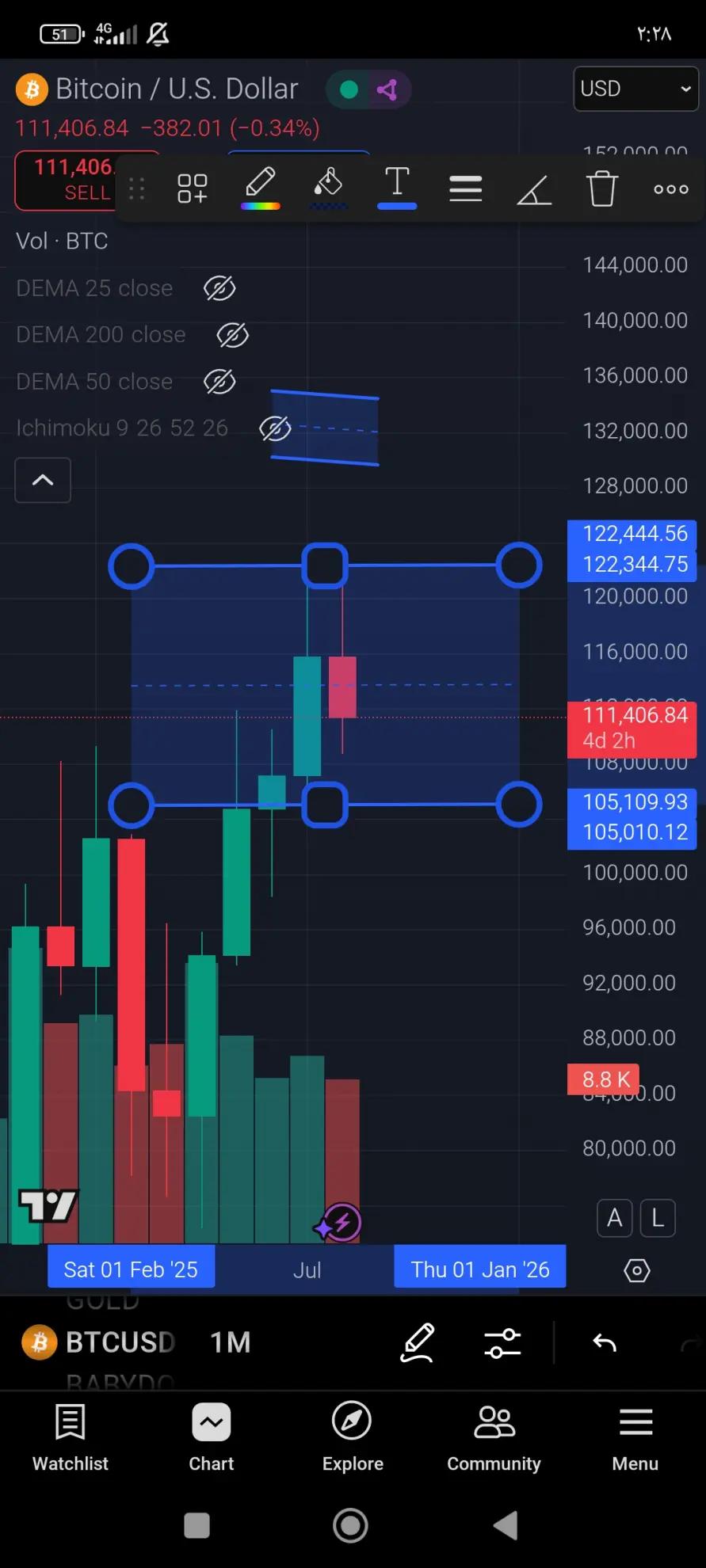706x1568 pixels.
Task: Change line color with pencil tool
Action: pyautogui.click(x=261, y=187)
